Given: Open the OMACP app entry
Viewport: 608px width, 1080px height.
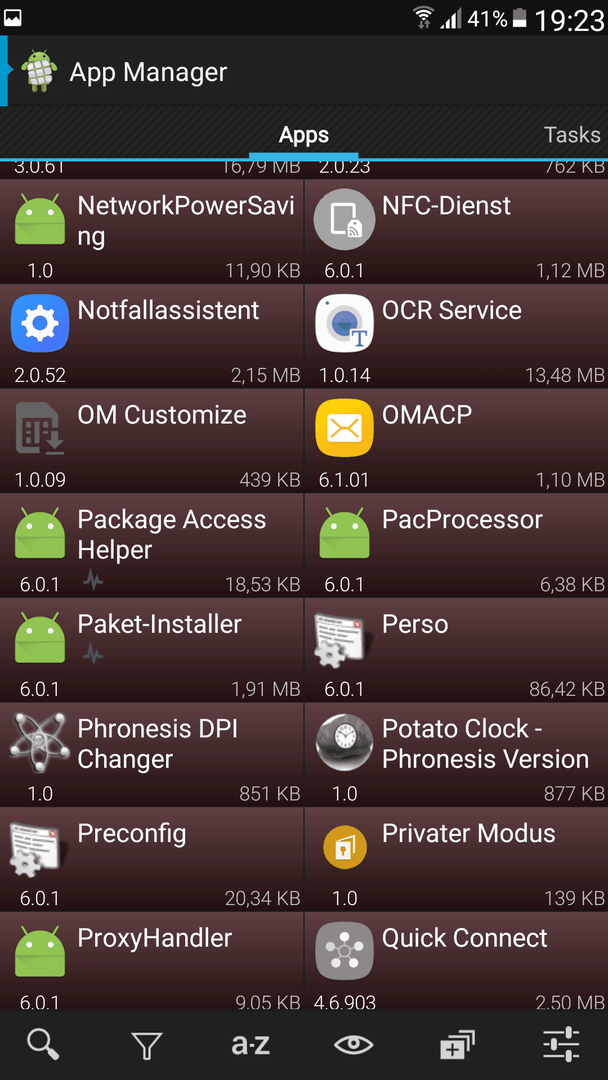Looking at the screenshot, I should 457,442.
